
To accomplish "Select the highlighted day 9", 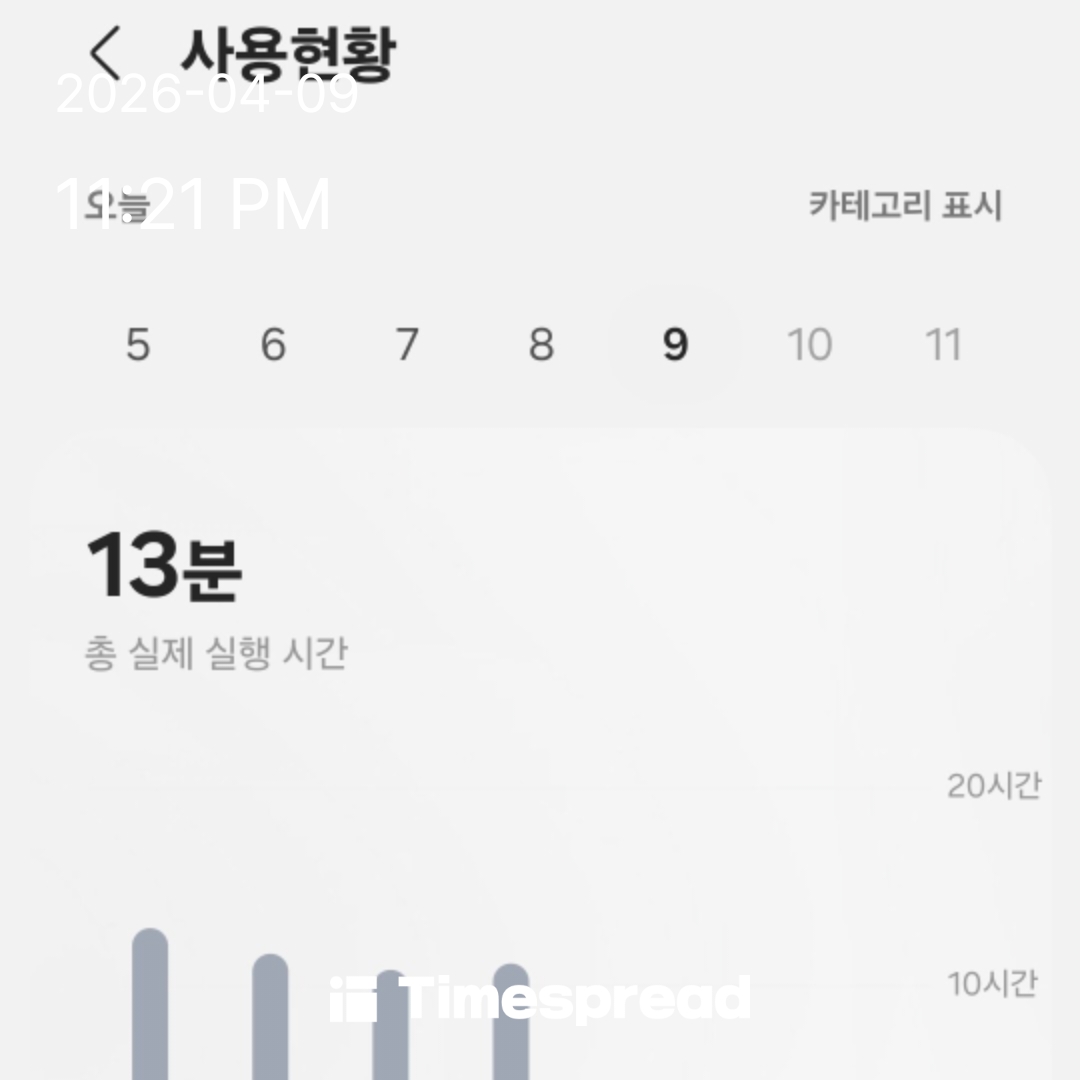I will (675, 345).
